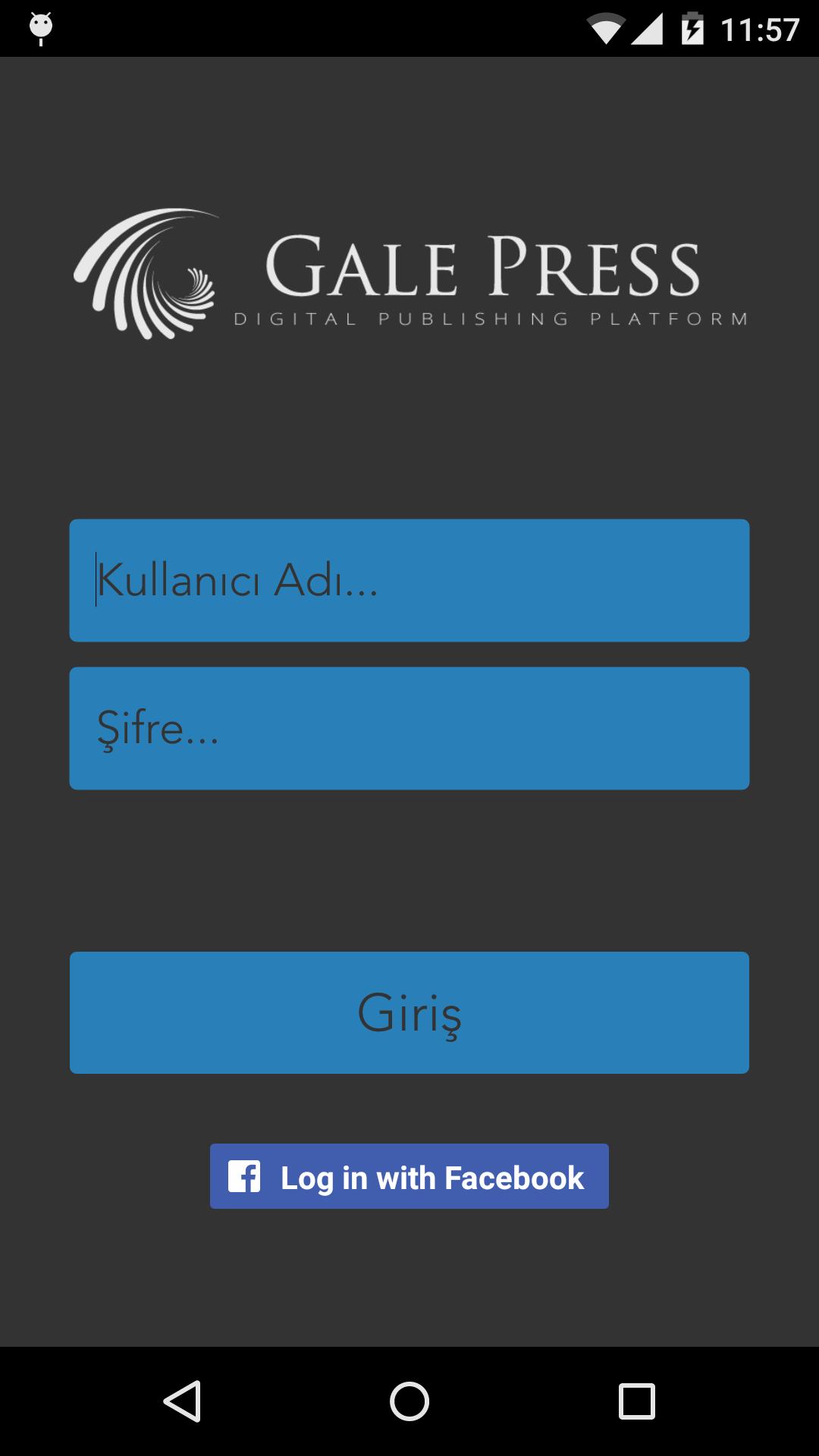This screenshot has width=819, height=1456.
Task: Go back using the system back button
Action: click(182, 1401)
